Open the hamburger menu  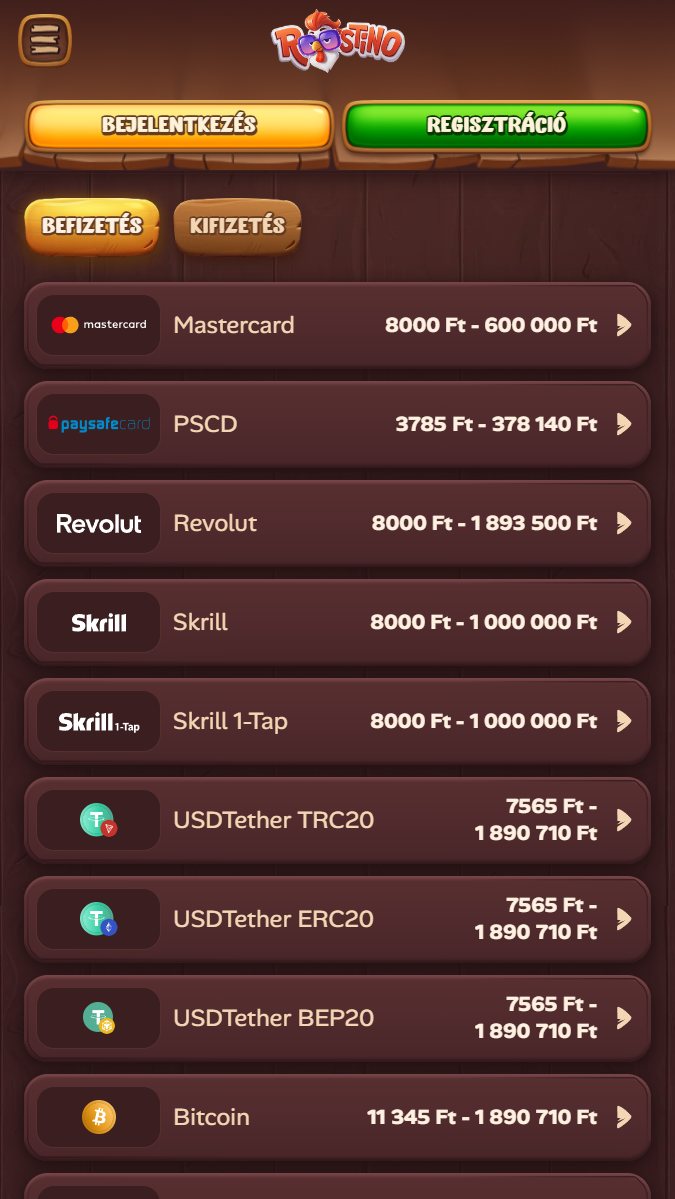click(45, 40)
